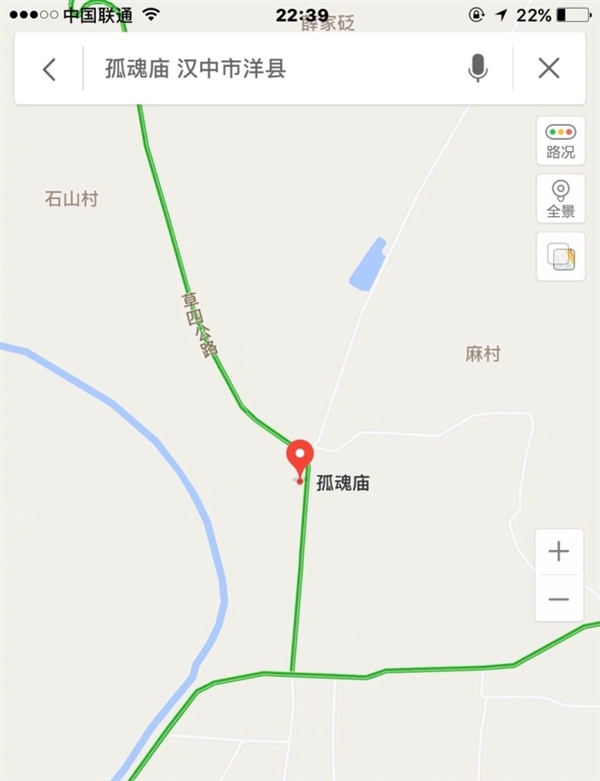Toggle the 路况 traffic layer
This screenshot has height=781, width=600.
561,141
